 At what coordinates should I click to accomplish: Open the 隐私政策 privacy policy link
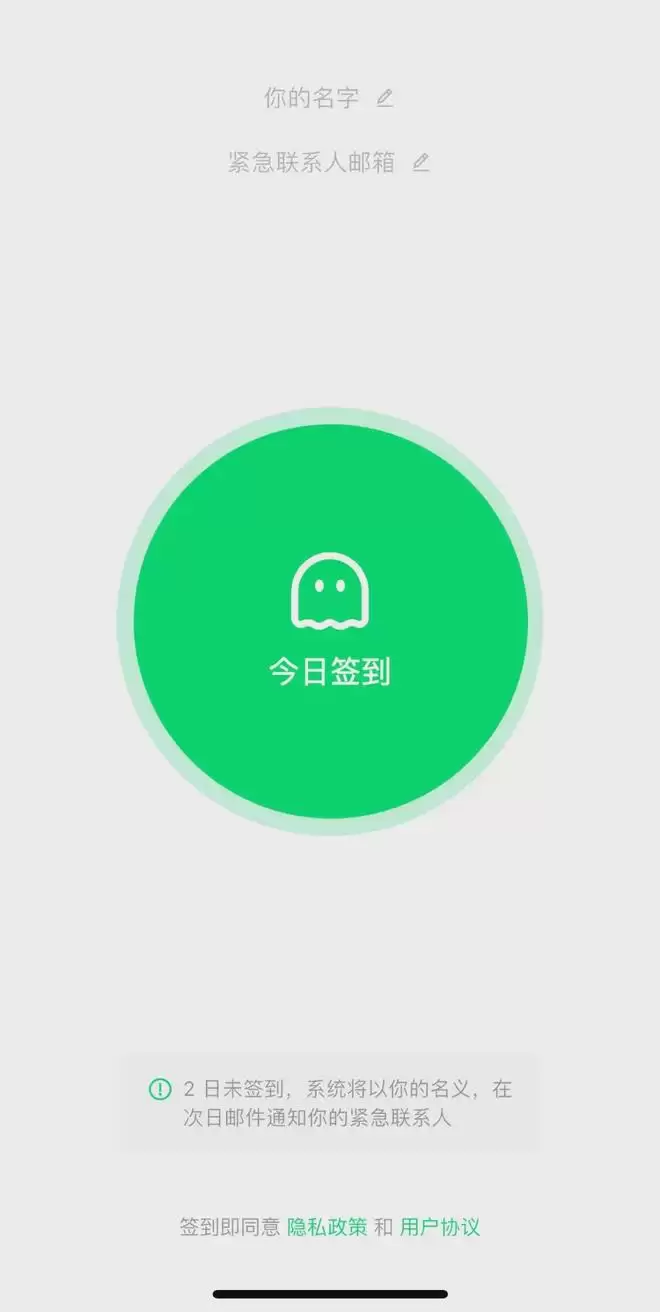click(x=327, y=1227)
